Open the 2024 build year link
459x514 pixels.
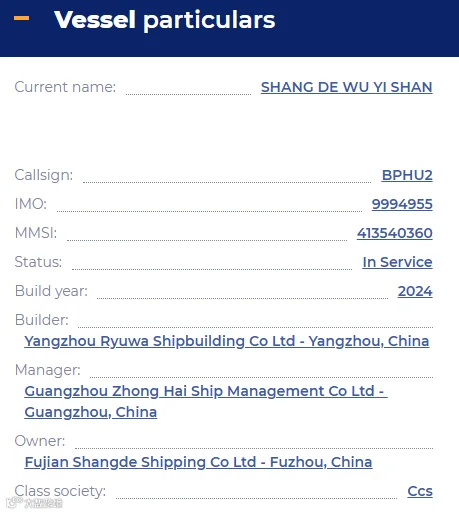pos(415,291)
